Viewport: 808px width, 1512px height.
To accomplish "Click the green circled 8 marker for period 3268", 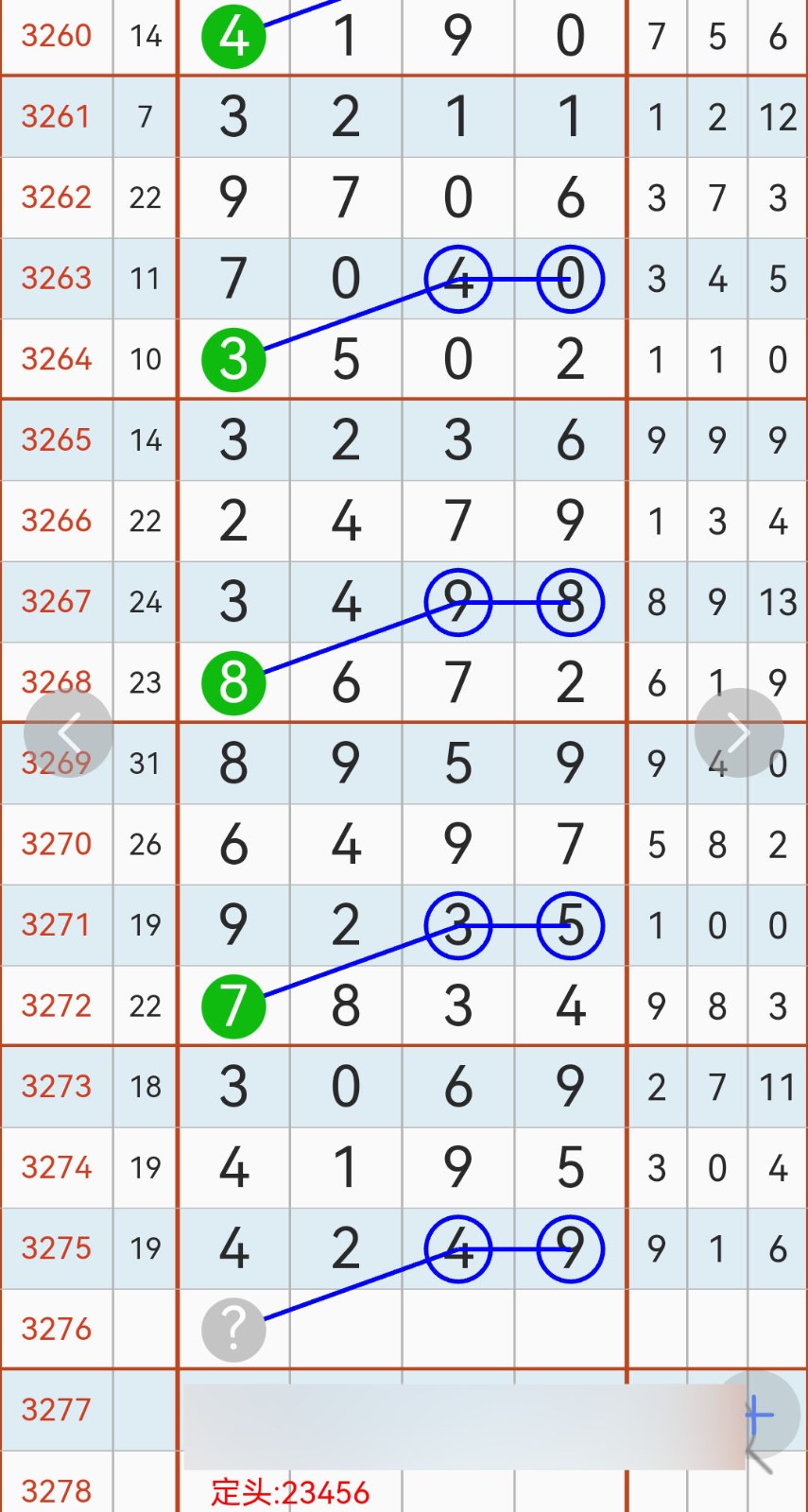I will point(233,682).
